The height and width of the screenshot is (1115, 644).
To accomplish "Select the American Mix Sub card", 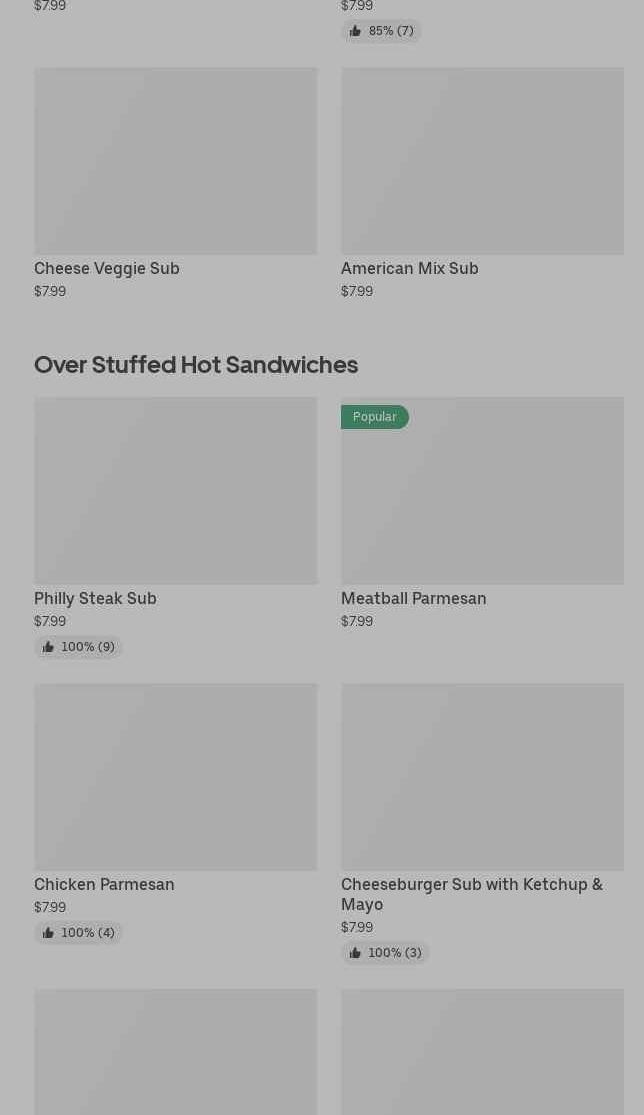I will [482, 183].
